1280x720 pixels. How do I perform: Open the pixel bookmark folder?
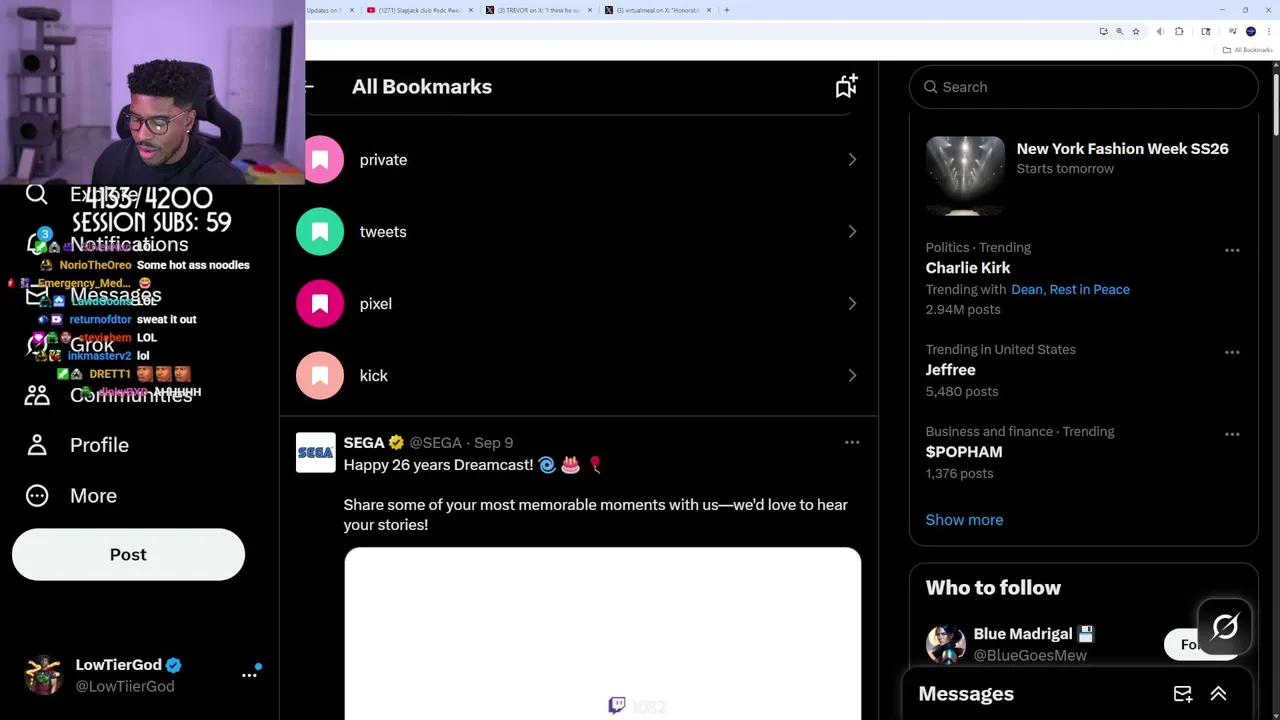click(578, 304)
